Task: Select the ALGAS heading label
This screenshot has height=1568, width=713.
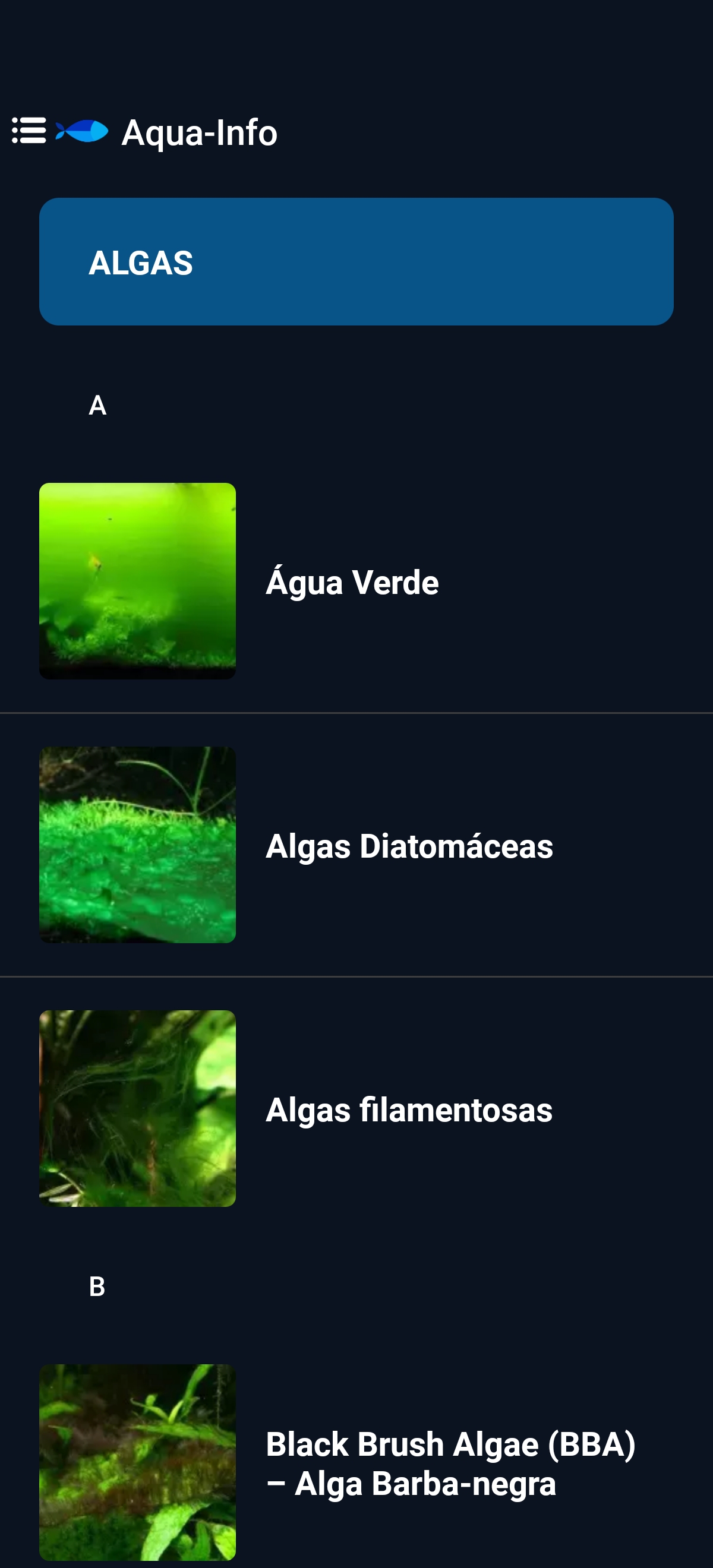Action: click(x=141, y=262)
